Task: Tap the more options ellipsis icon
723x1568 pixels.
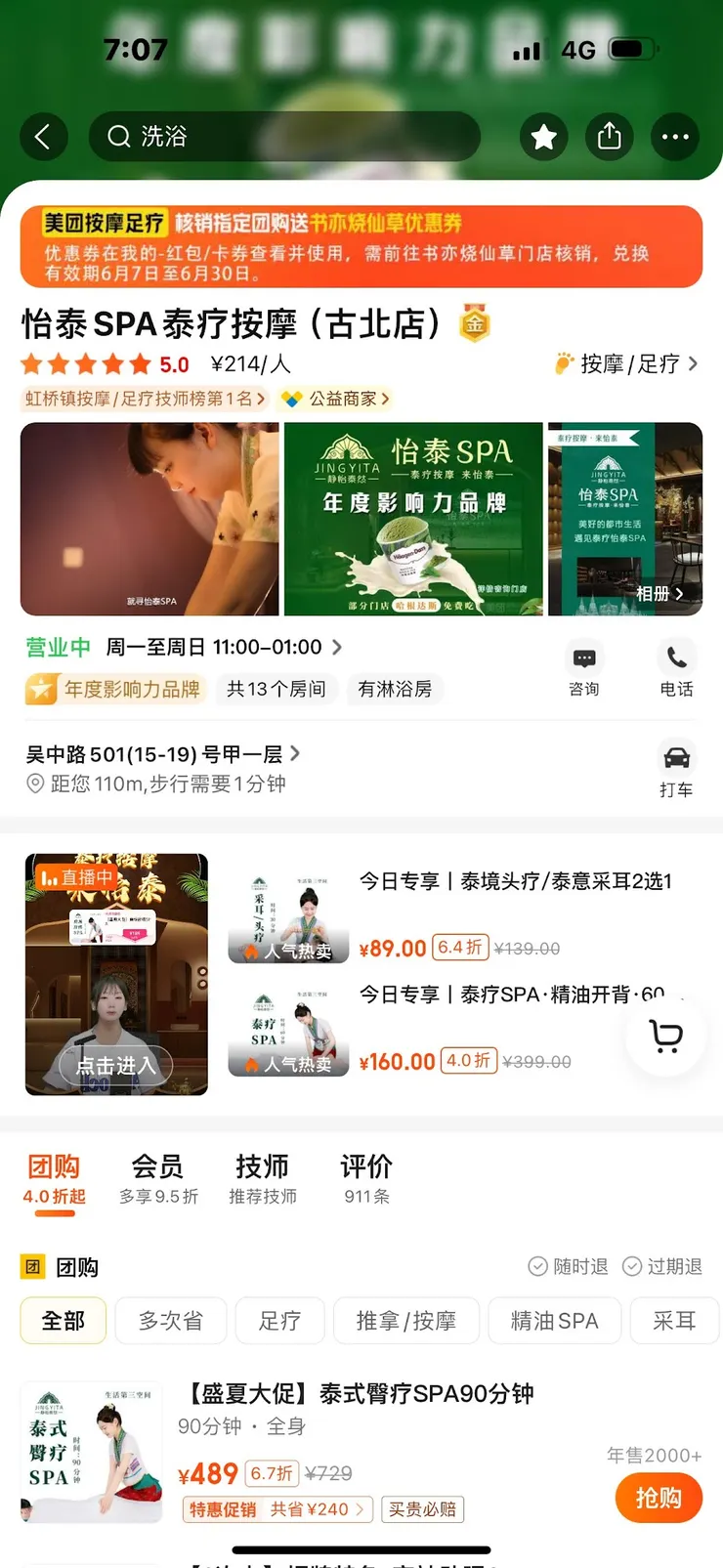Action: [x=675, y=137]
